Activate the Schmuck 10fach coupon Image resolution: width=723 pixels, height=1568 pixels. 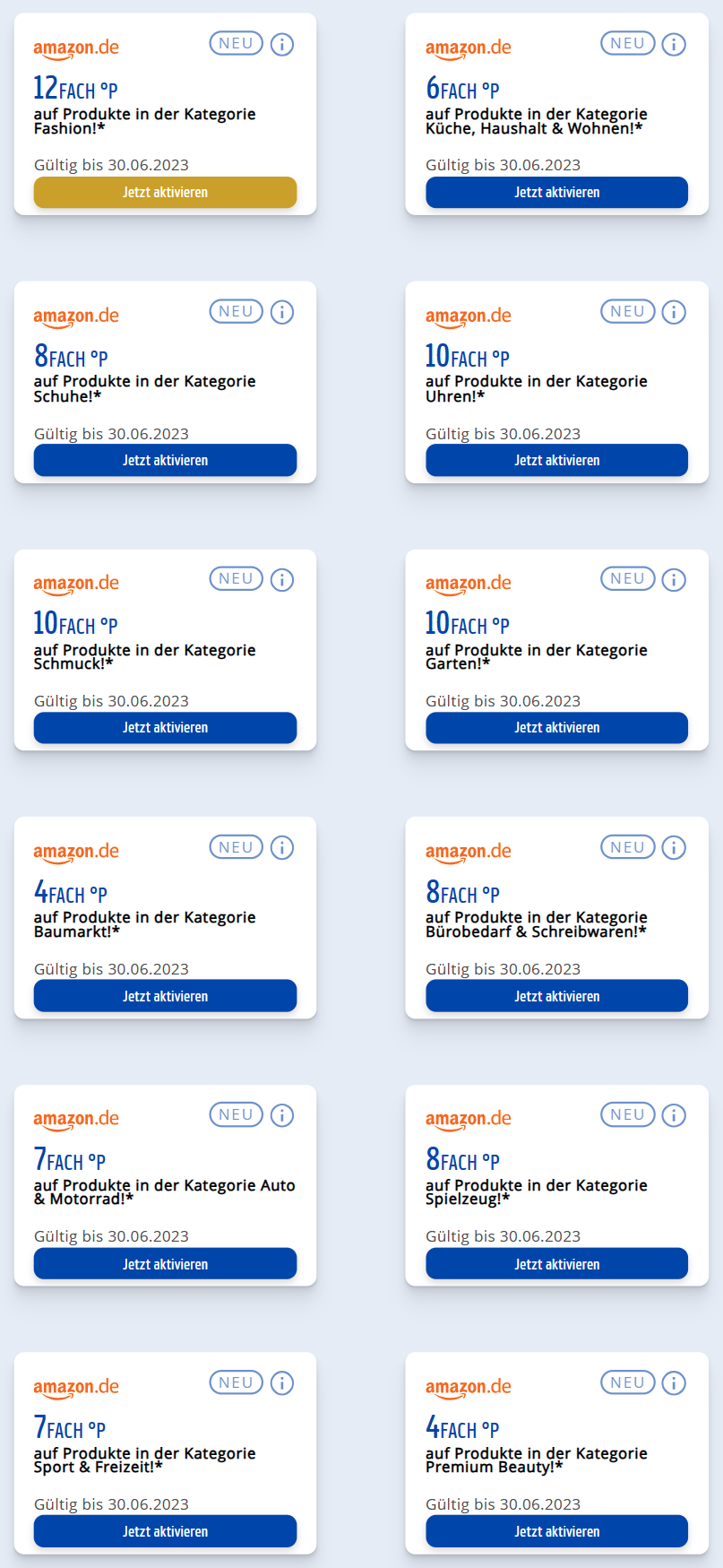[x=165, y=727]
